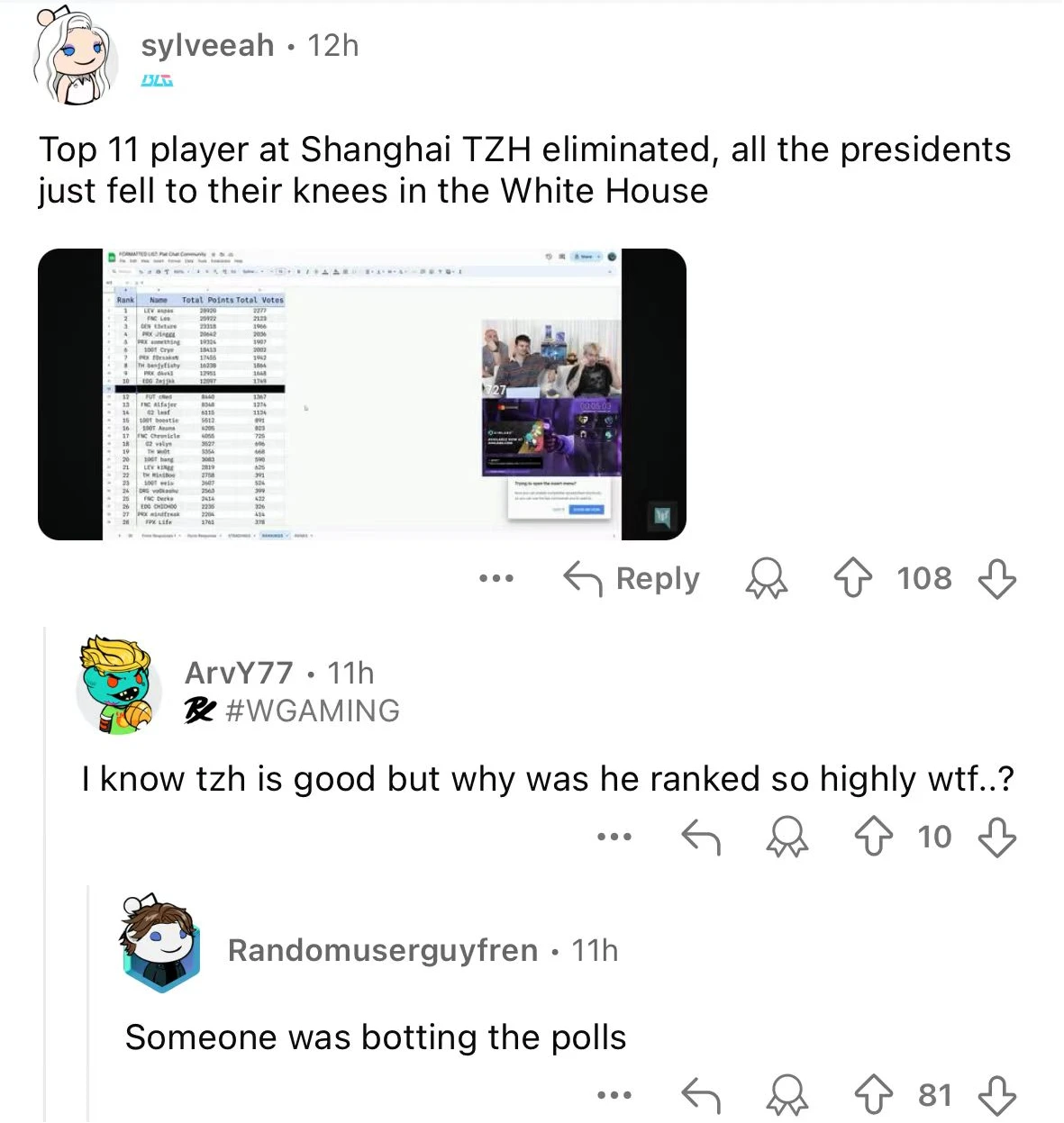Image resolution: width=1064 pixels, height=1123 pixels.
Task: Open more options on sylveeah's comment
Action: click(x=496, y=578)
